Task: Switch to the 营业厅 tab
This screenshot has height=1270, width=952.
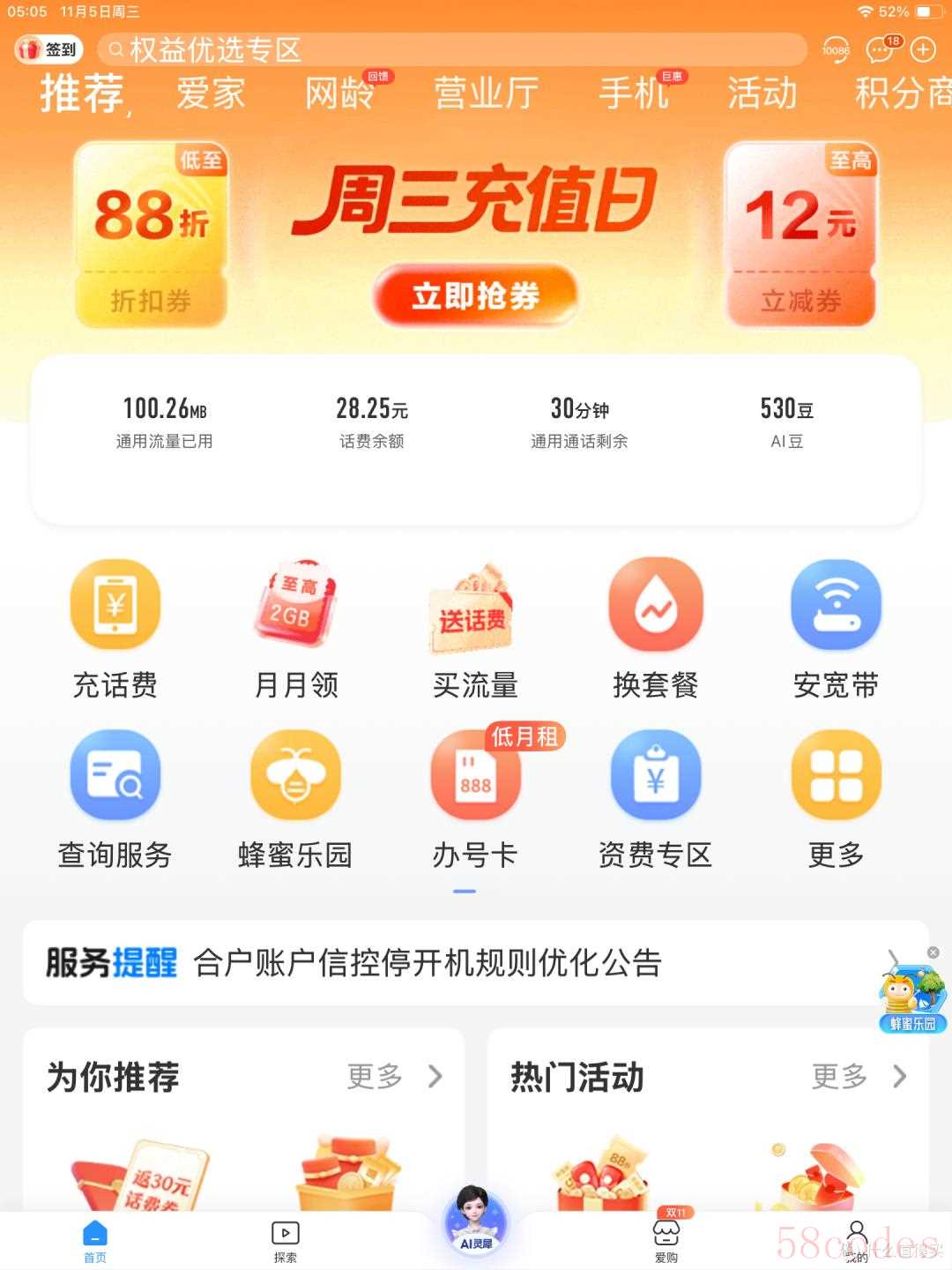Action: coord(486,93)
